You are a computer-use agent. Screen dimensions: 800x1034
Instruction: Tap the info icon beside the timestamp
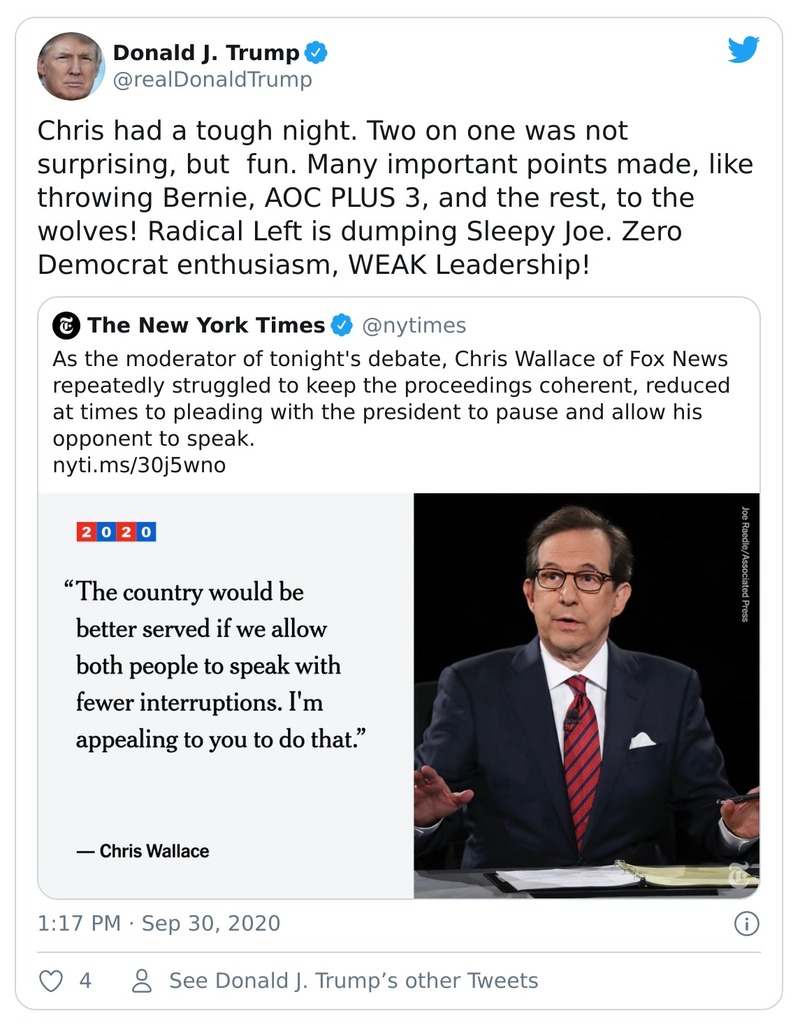(746, 923)
